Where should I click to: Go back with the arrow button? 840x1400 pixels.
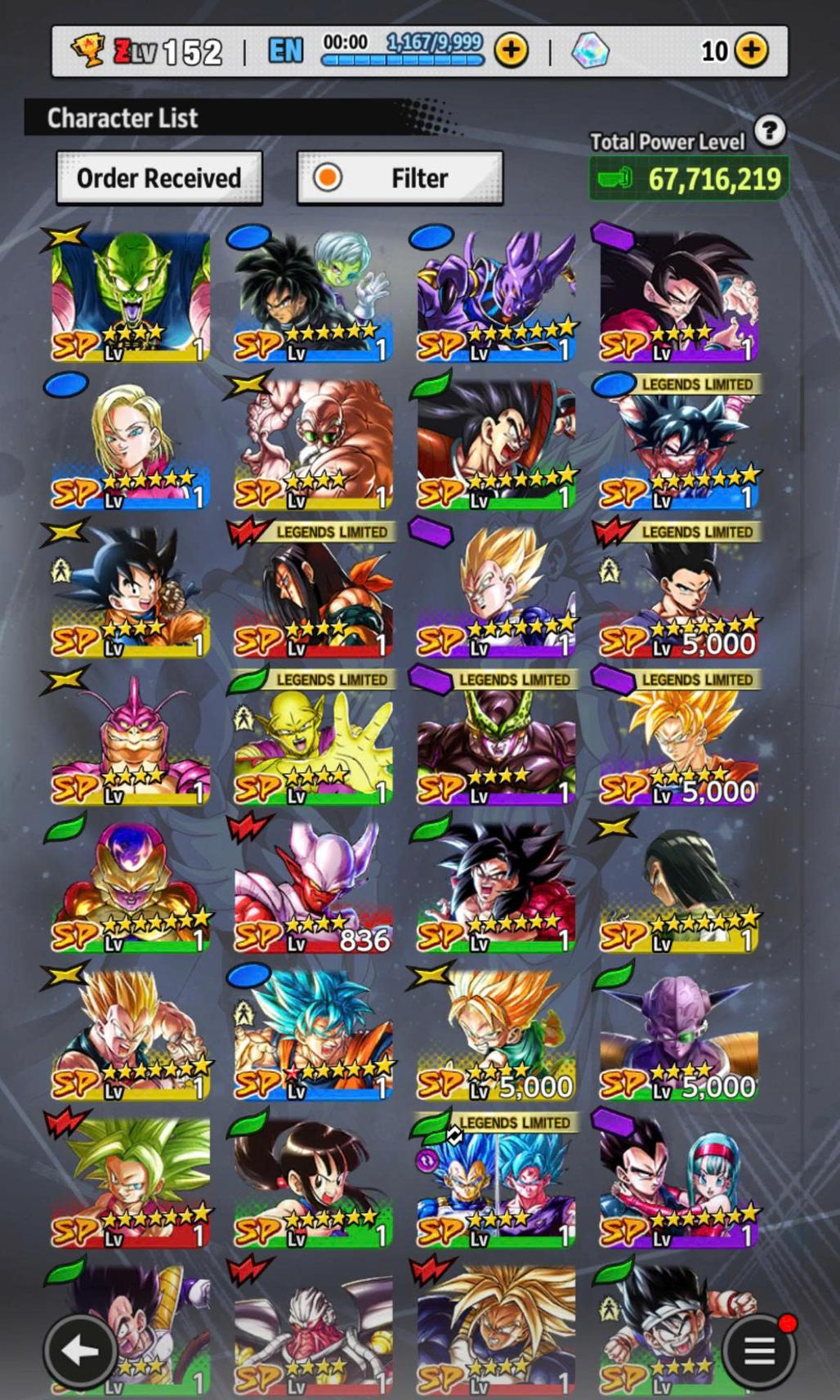tap(79, 1350)
